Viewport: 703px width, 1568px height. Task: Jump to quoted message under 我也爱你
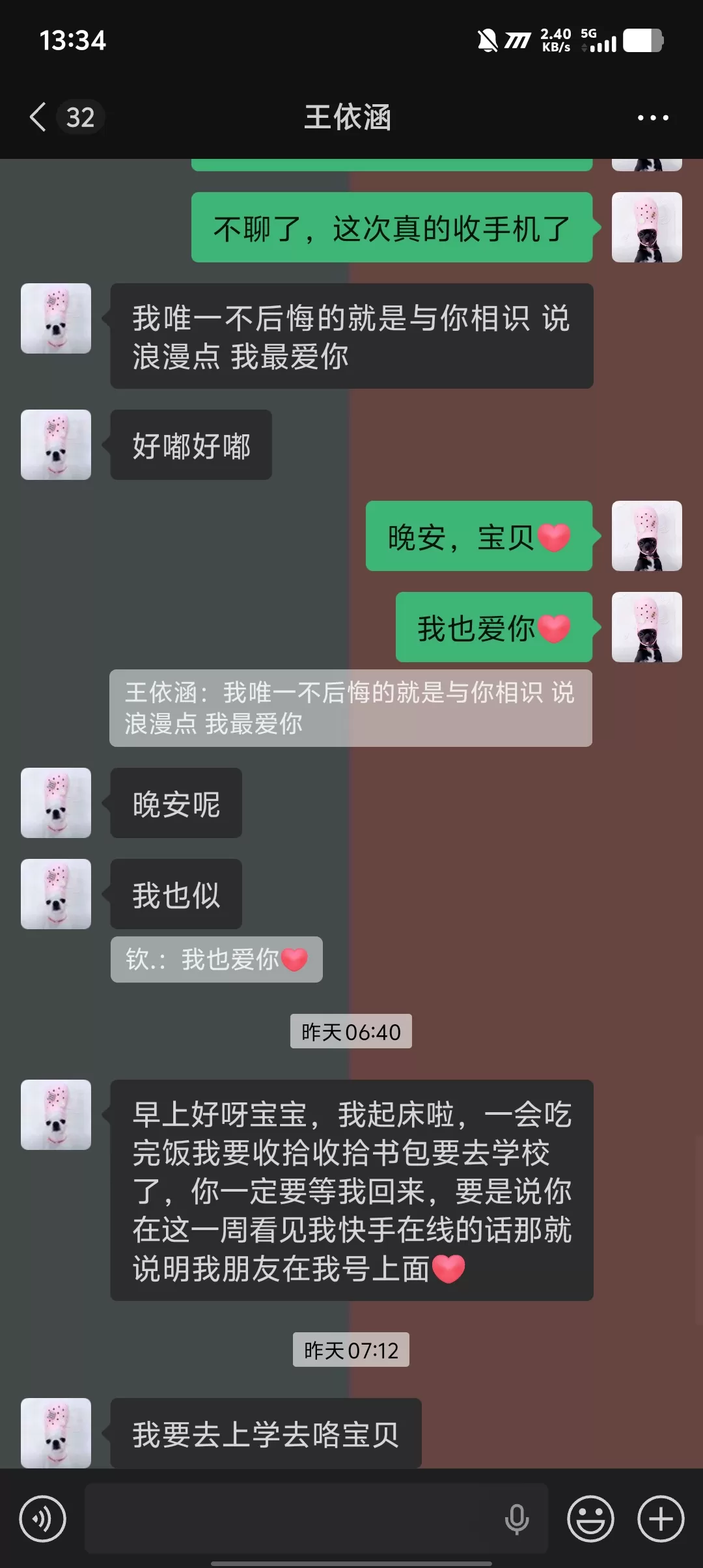coord(350,708)
